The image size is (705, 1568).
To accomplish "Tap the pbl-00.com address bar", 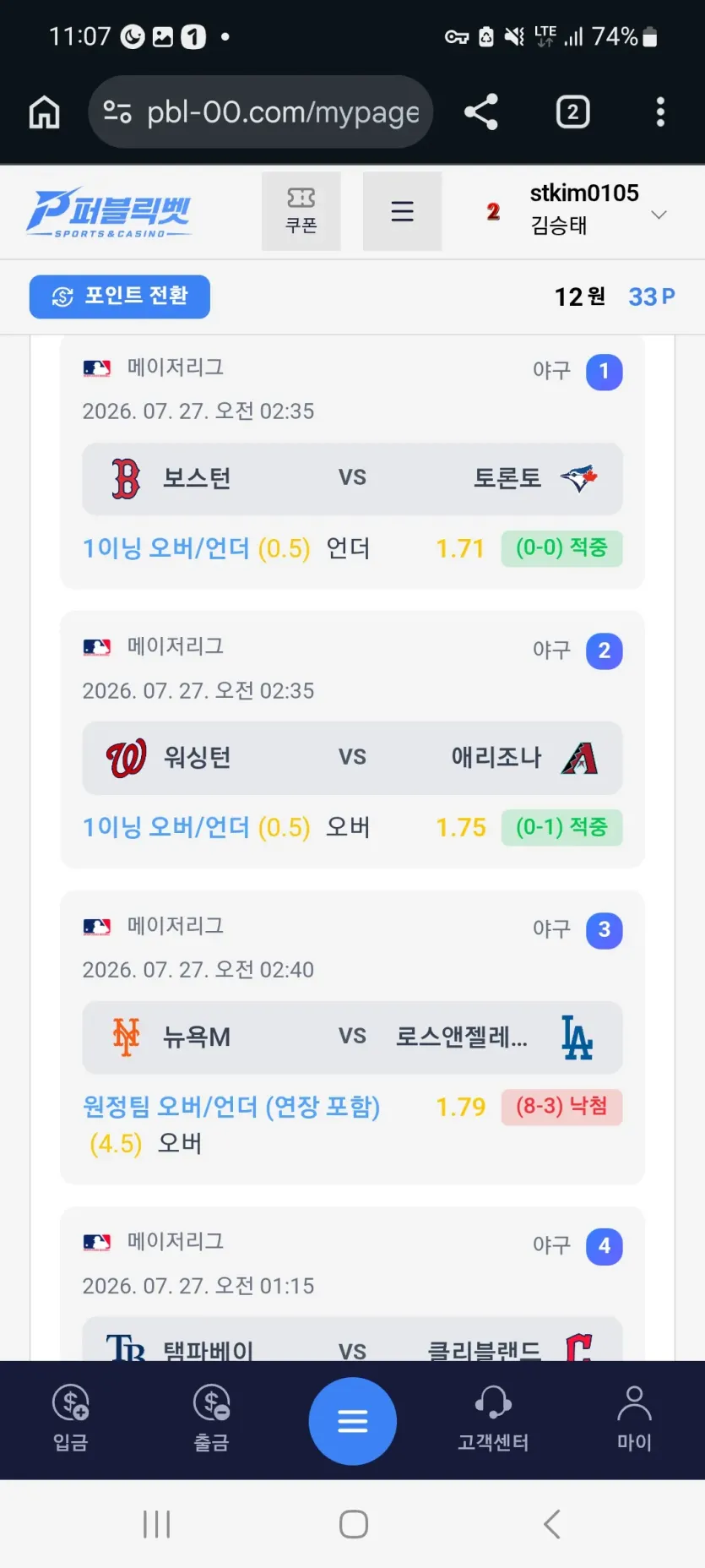I will (261, 112).
